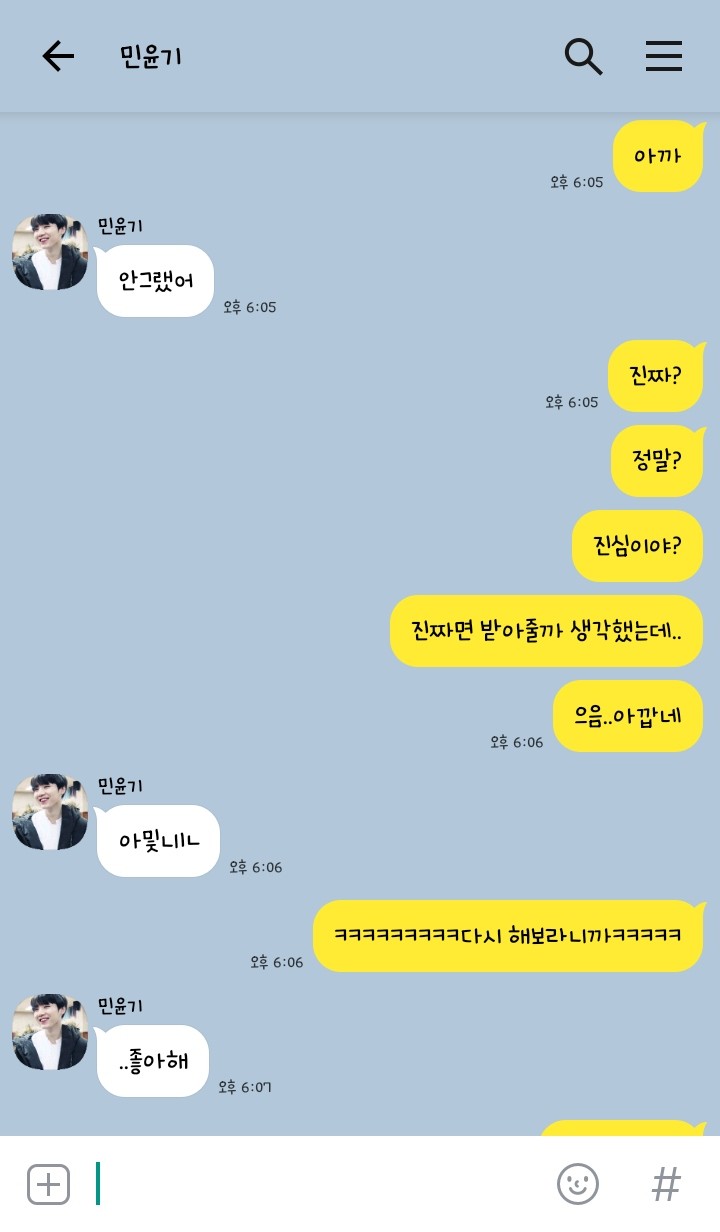
Task: Open the hashtag search button
Action: tap(666, 1185)
